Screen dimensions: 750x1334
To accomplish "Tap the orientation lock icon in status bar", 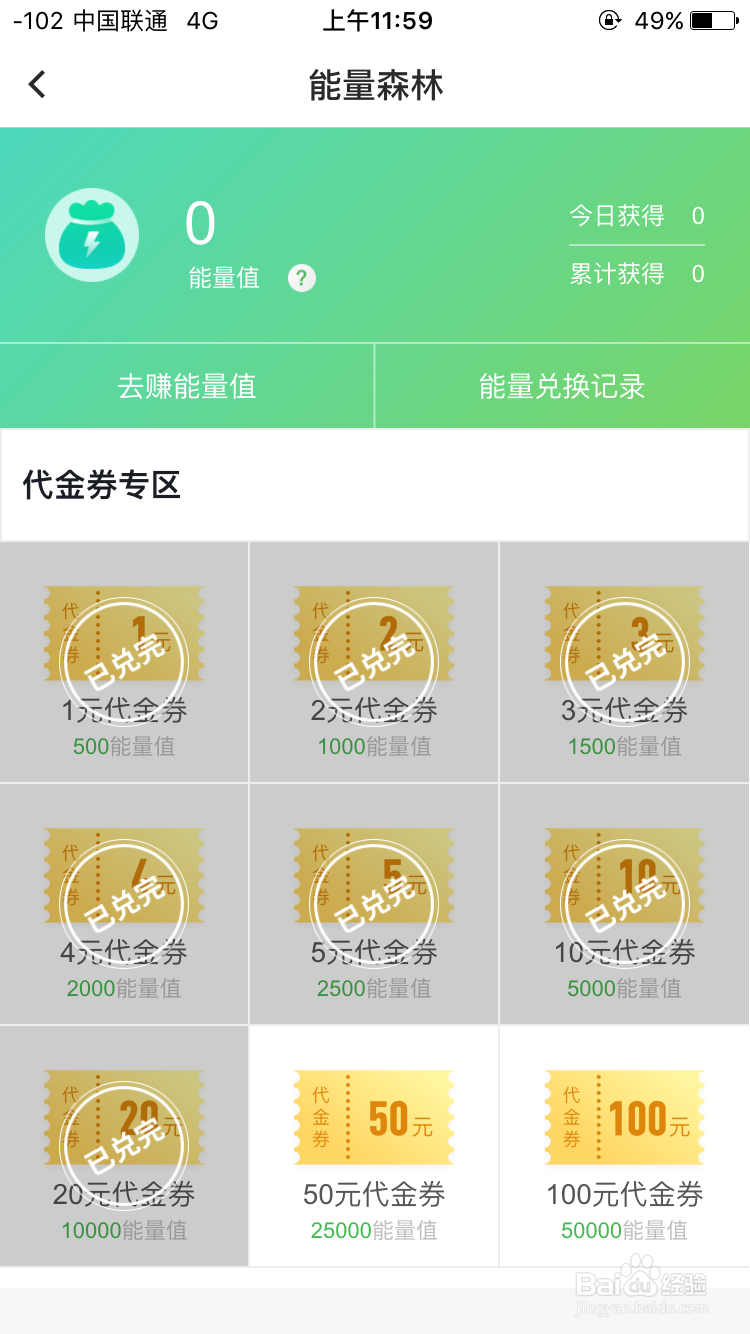I will point(609,18).
